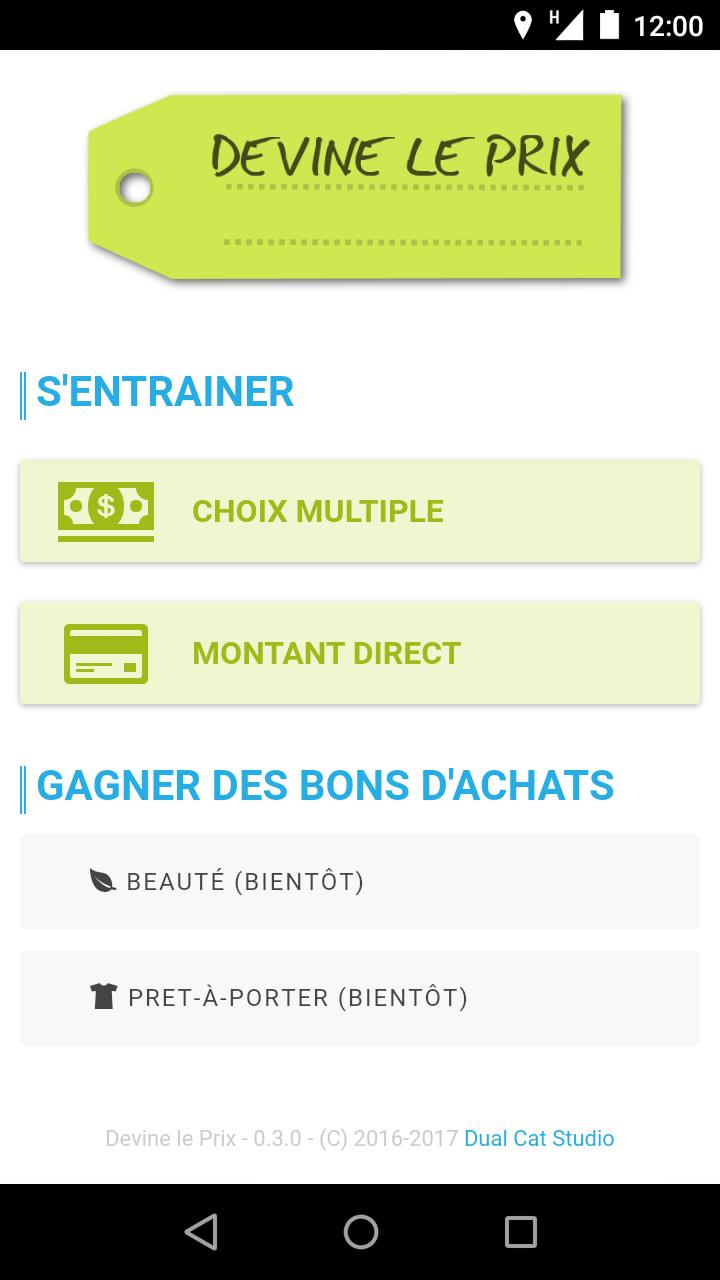720x1280 pixels.
Task: Click the version text in the footer
Action: 280,1138
